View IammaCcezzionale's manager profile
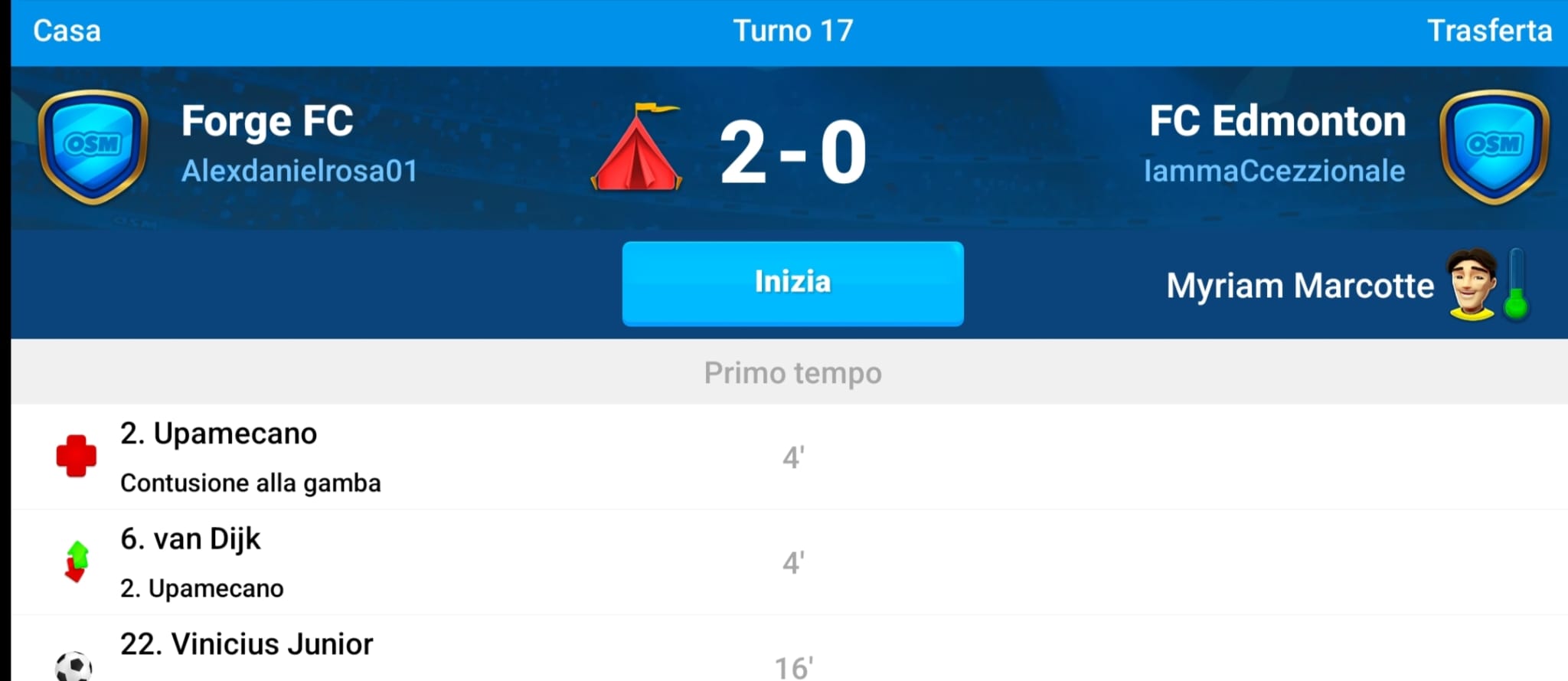 [1274, 171]
